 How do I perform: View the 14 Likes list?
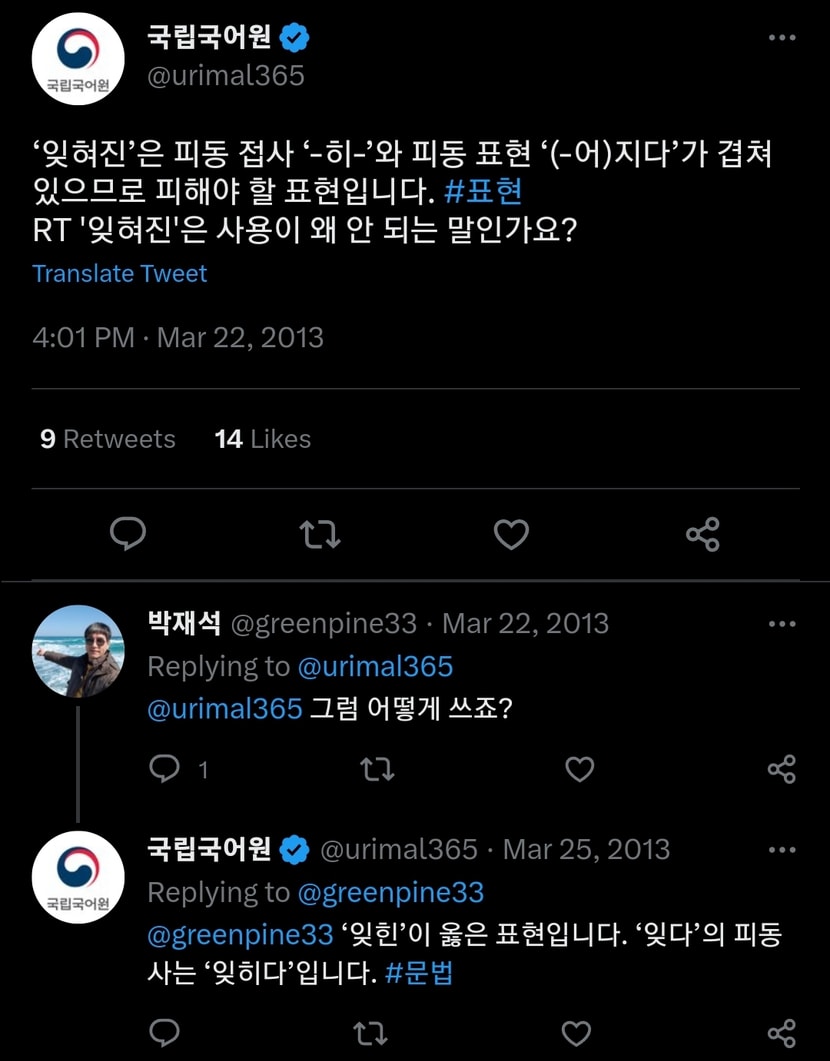coord(262,439)
